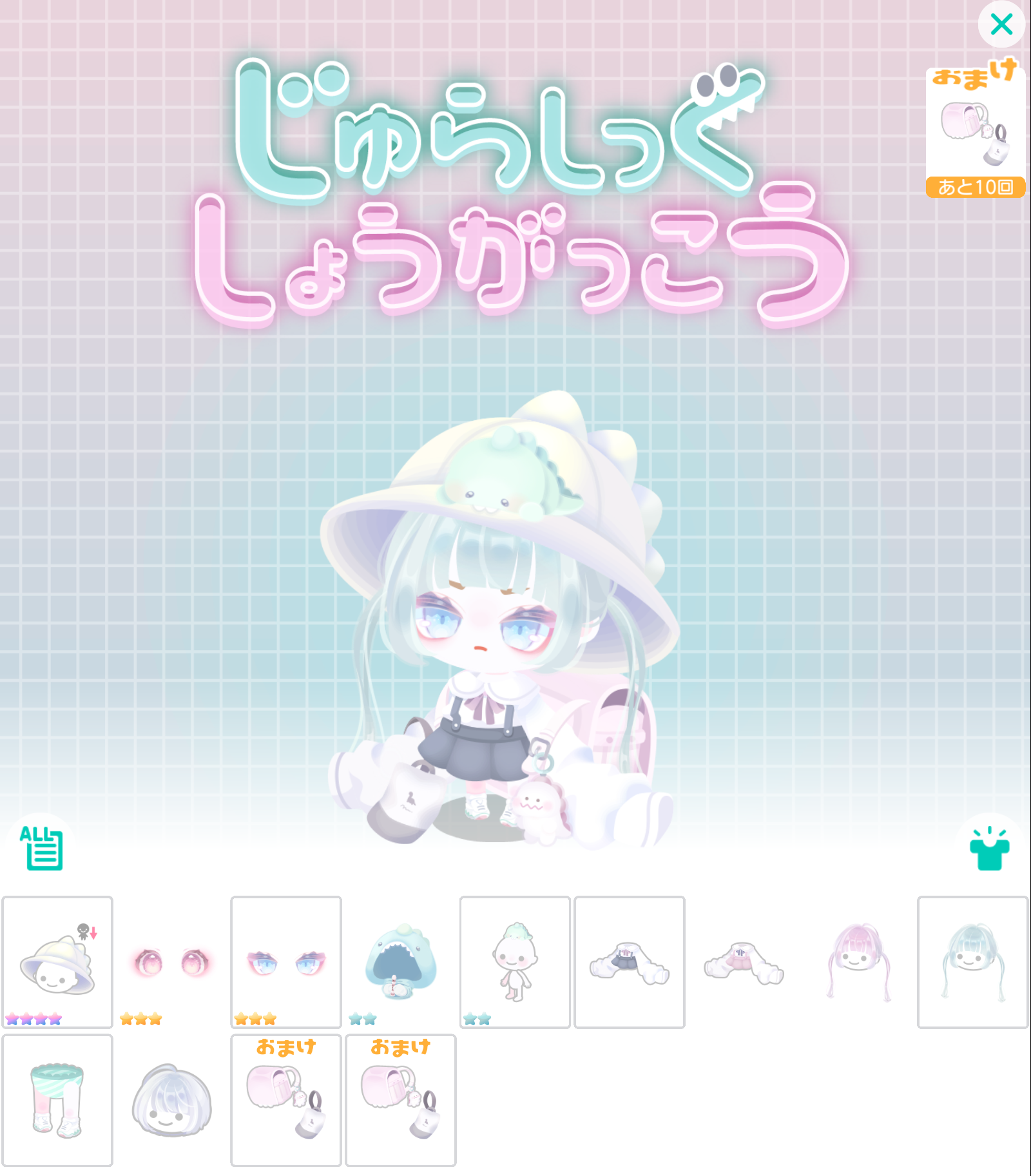Viewport: 1031px width, 1176px height.
Task: Pick the white bob hair item
Action: pos(171,1100)
